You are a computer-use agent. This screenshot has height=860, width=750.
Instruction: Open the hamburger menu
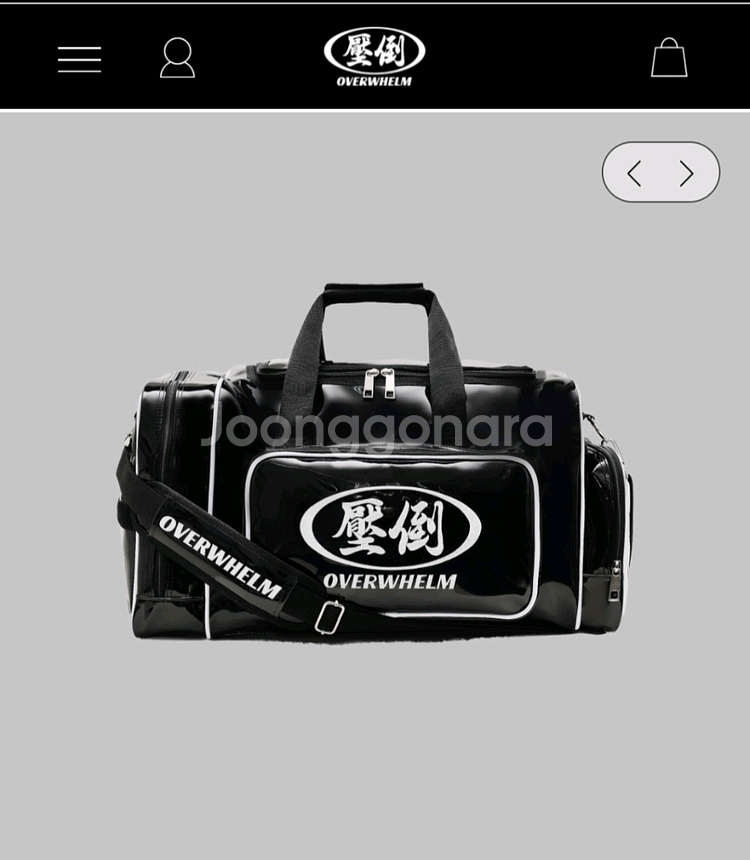[x=79, y=59]
